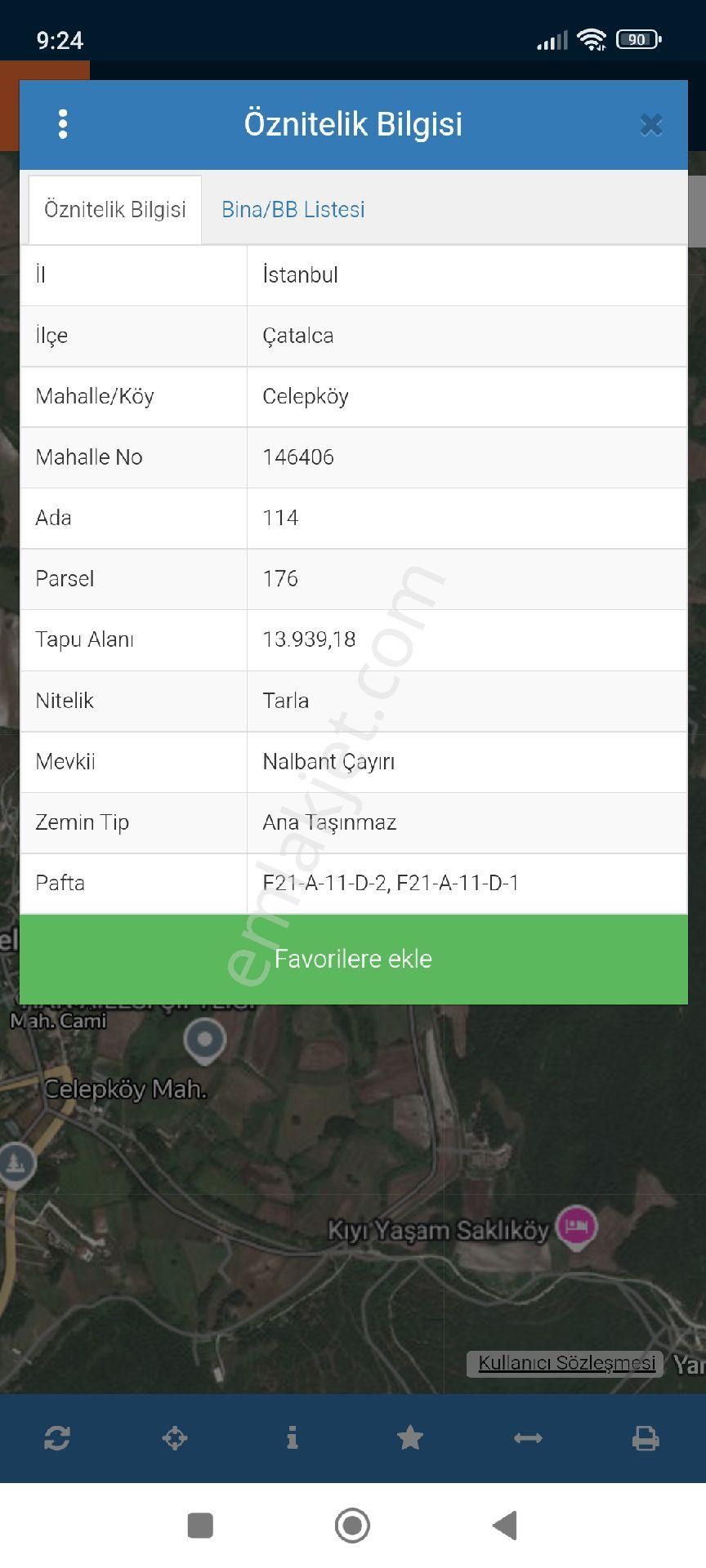Close the Öznitelik Bilgisi dialog
706x1568 pixels.
coord(650,125)
